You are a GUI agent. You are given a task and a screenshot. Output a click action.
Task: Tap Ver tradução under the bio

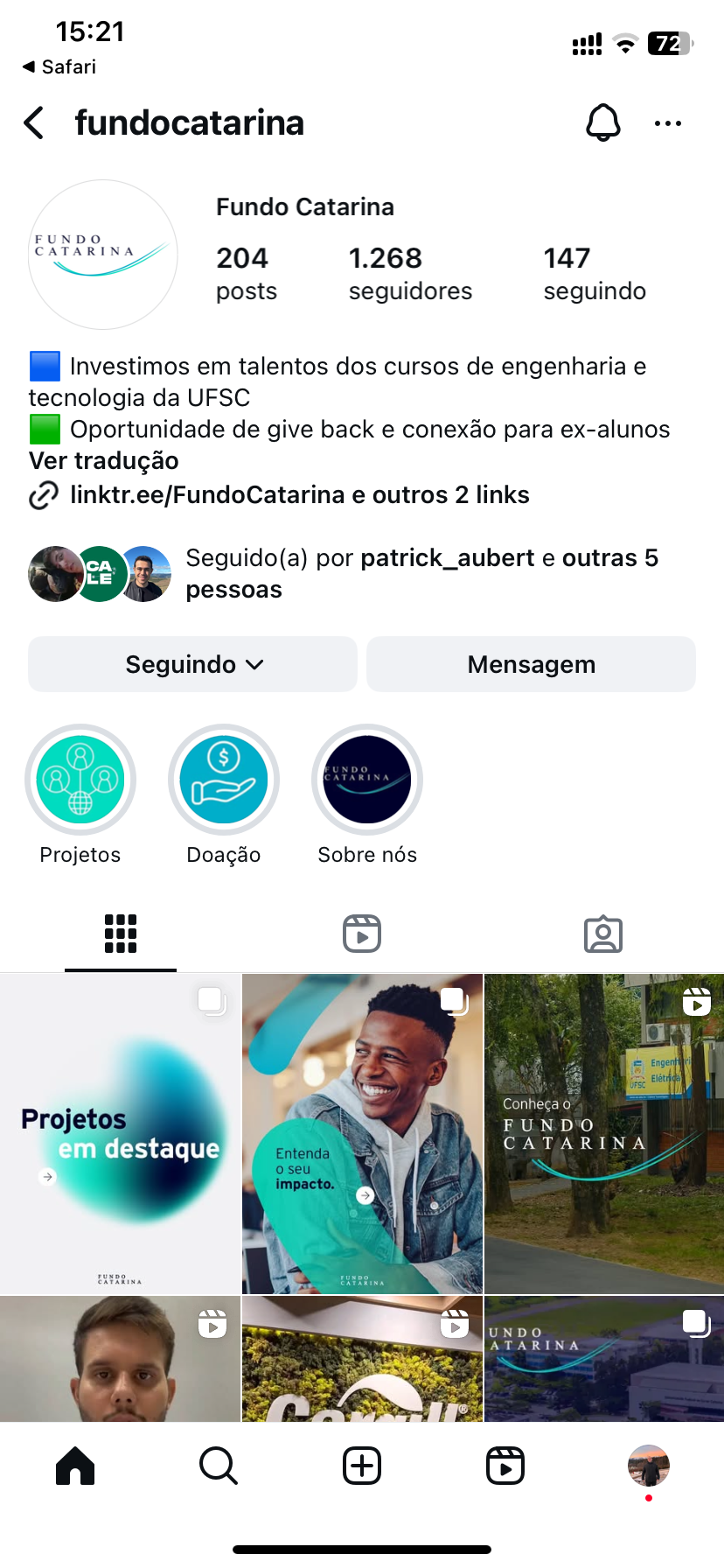tap(104, 461)
